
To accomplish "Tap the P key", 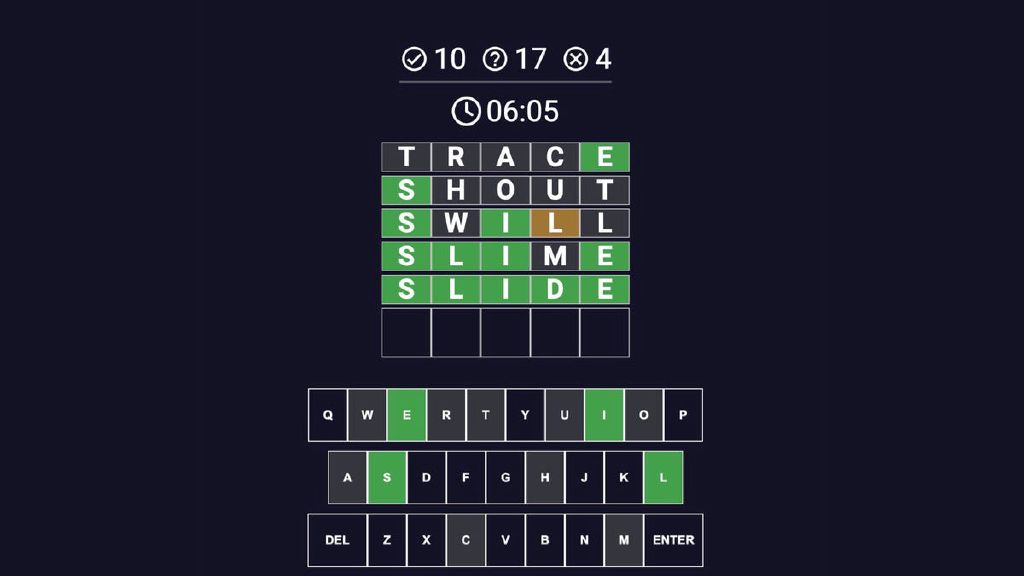I will (683, 415).
